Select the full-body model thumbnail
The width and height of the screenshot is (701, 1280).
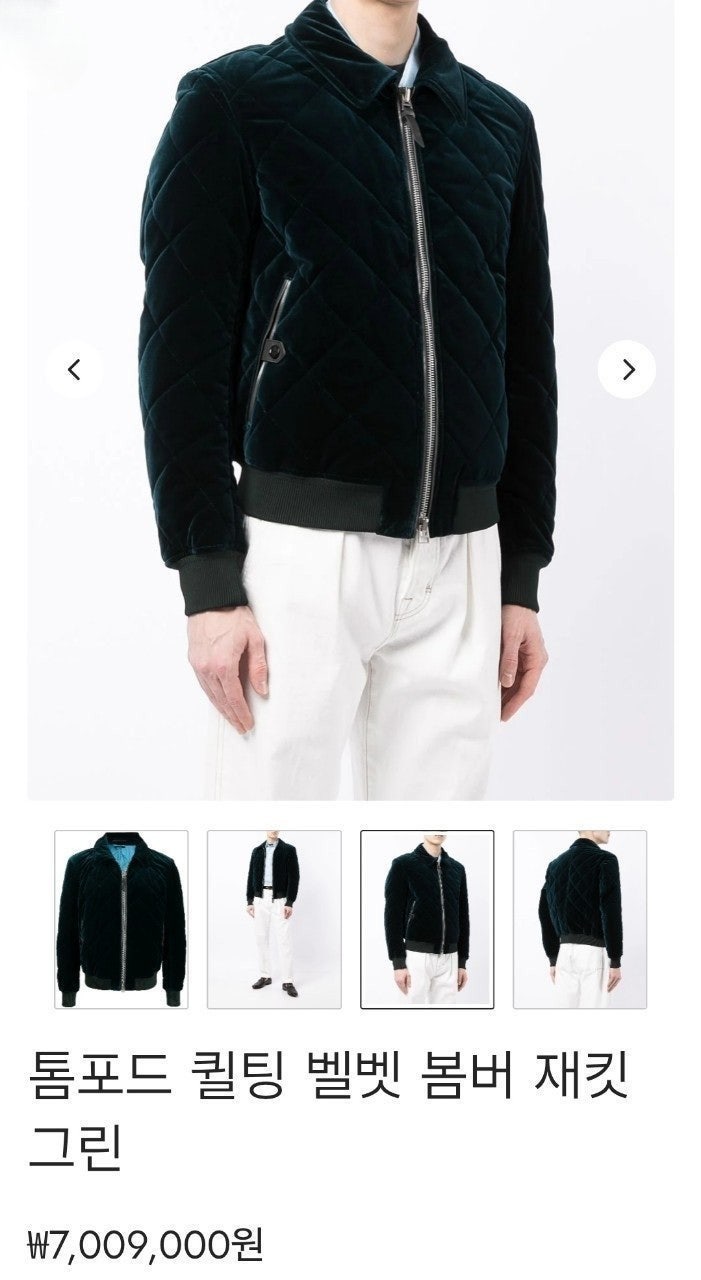coord(274,919)
